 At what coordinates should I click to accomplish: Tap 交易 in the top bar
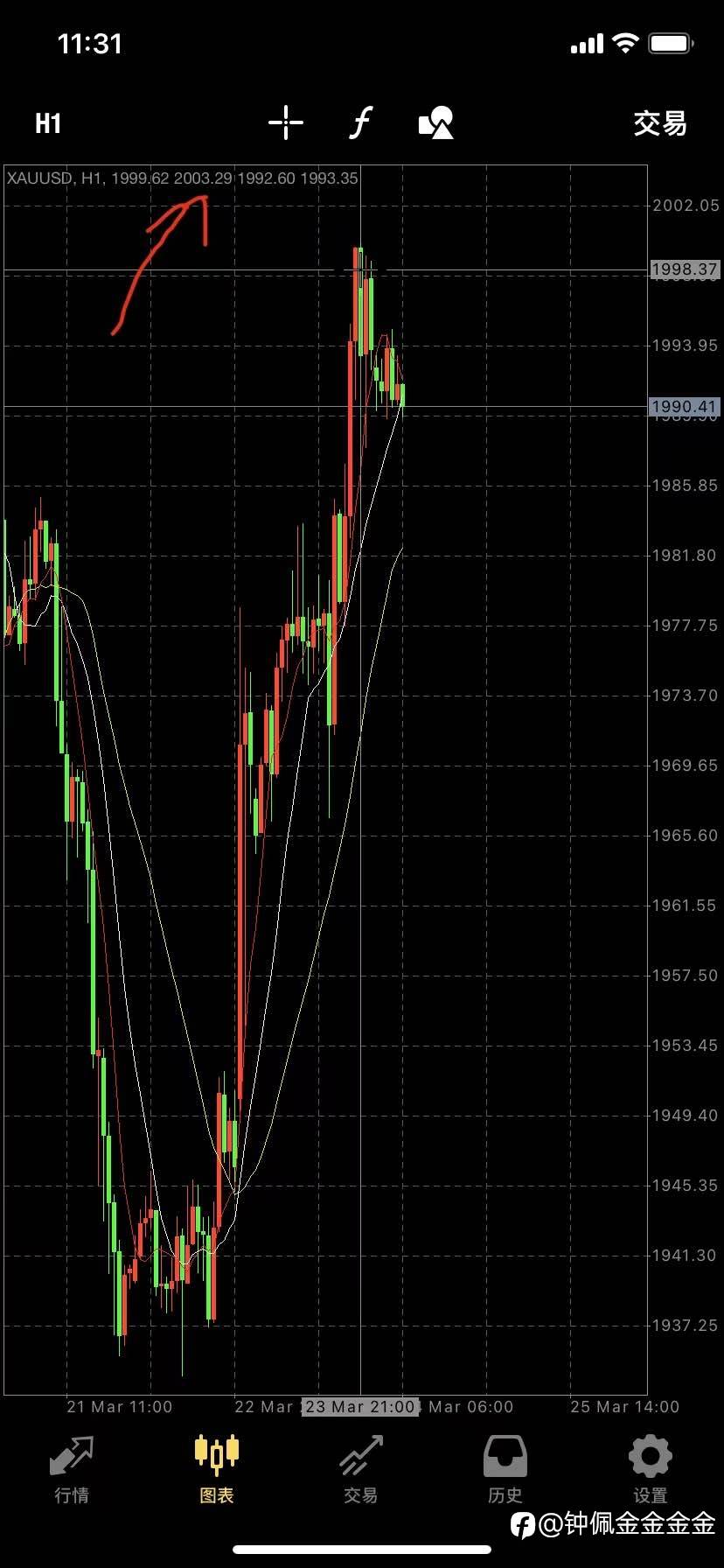click(x=660, y=123)
